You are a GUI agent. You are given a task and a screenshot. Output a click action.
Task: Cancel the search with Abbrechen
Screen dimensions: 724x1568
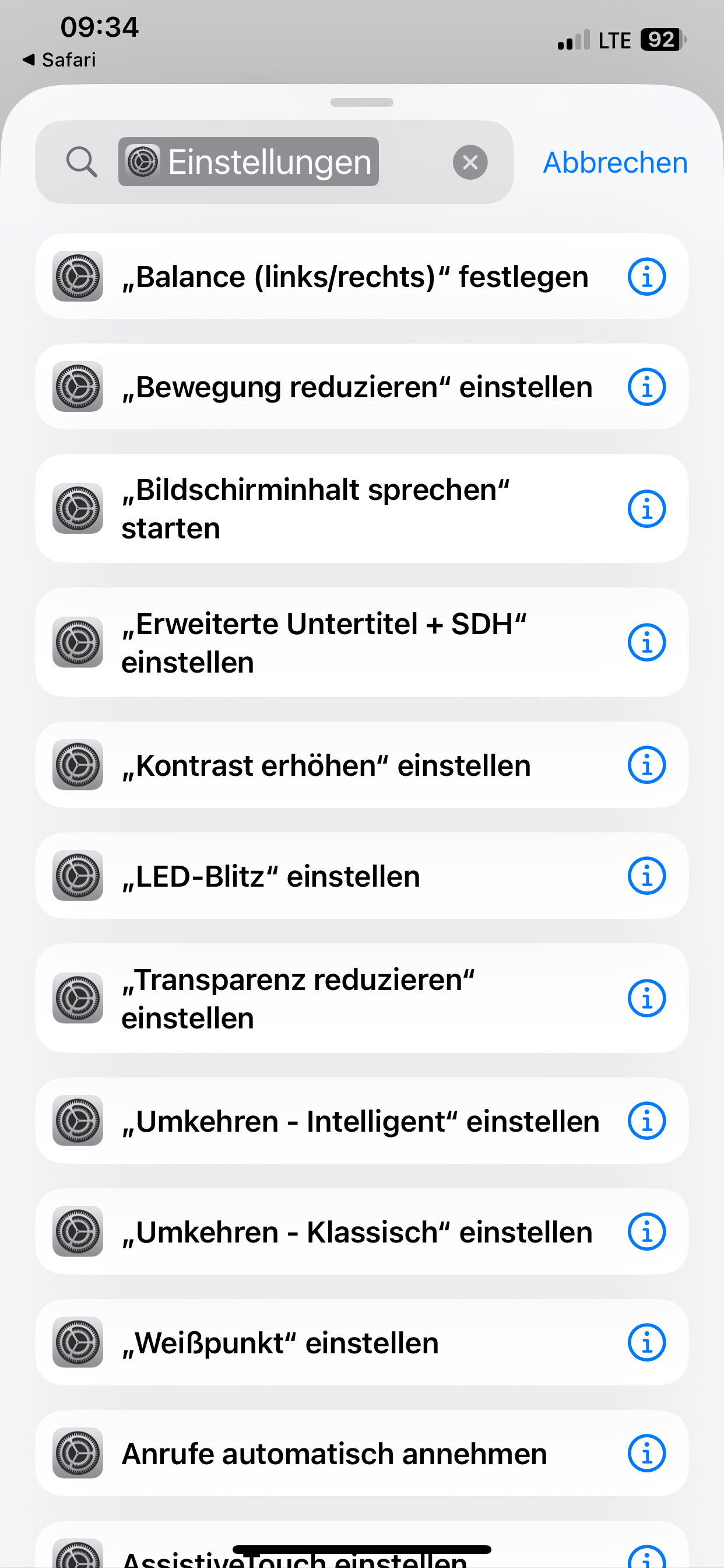pyautogui.click(x=615, y=163)
